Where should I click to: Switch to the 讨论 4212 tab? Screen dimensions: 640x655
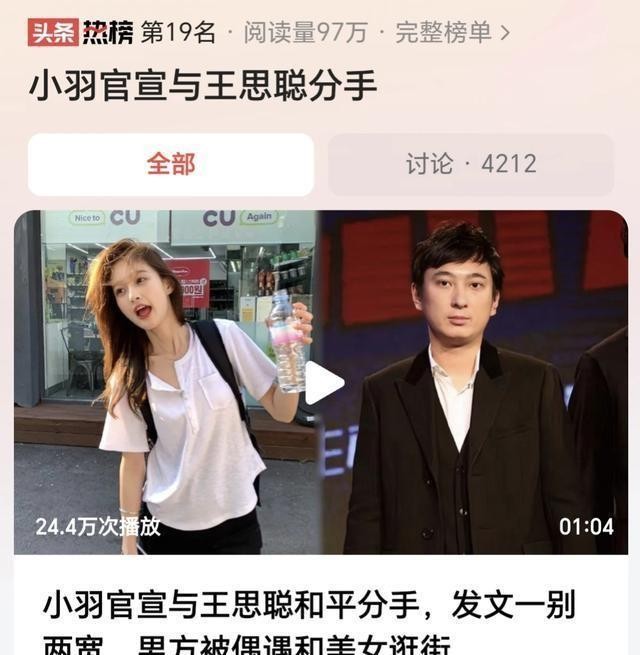click(x=471, y=164)
